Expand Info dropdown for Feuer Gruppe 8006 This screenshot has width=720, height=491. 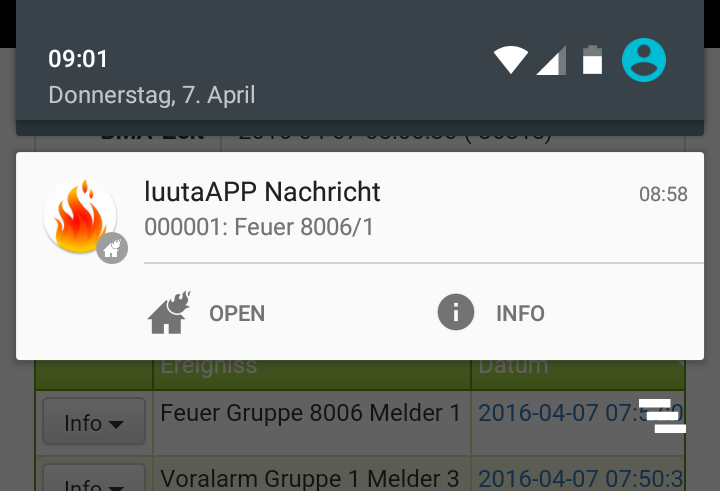tap(94, 423)
